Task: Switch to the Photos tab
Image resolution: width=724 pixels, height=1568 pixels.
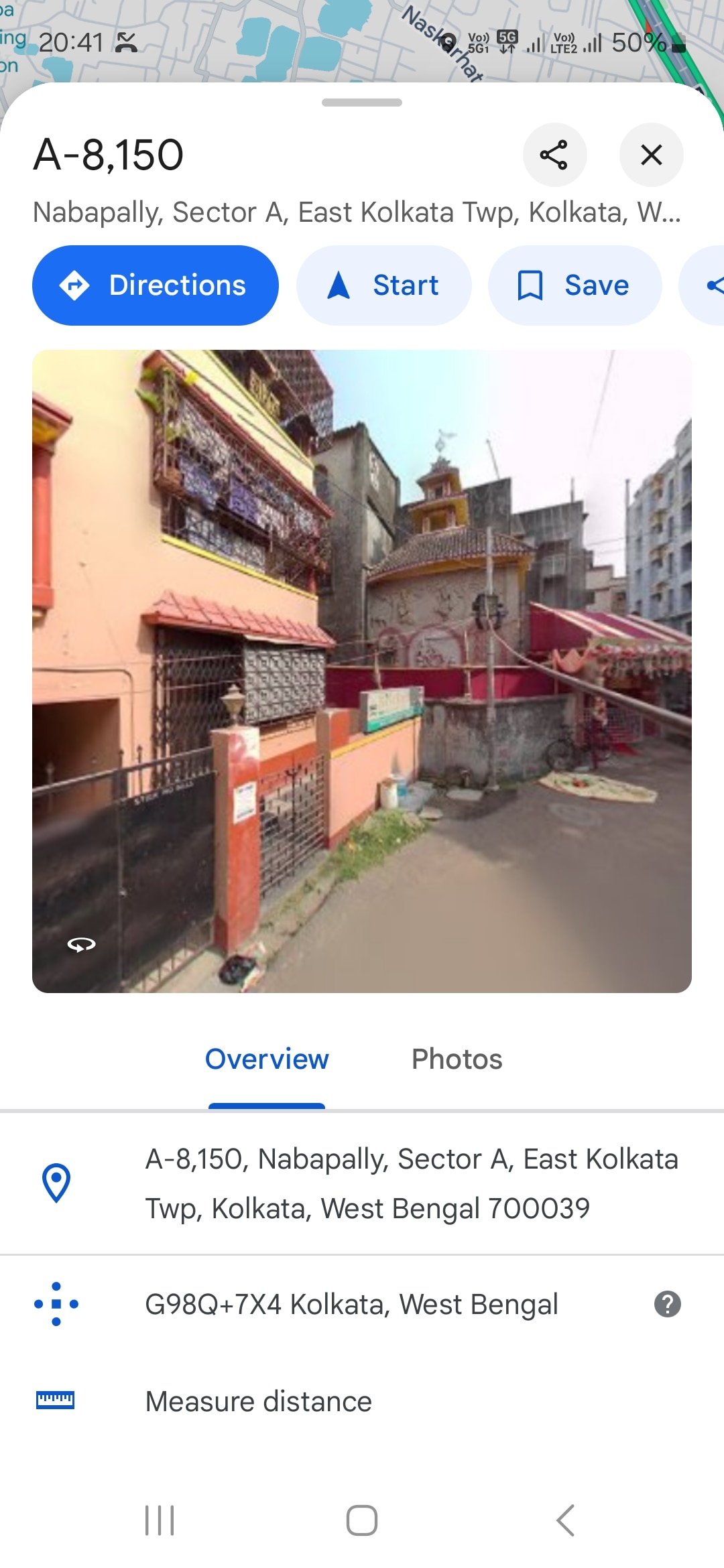Action: (457, 1059)
